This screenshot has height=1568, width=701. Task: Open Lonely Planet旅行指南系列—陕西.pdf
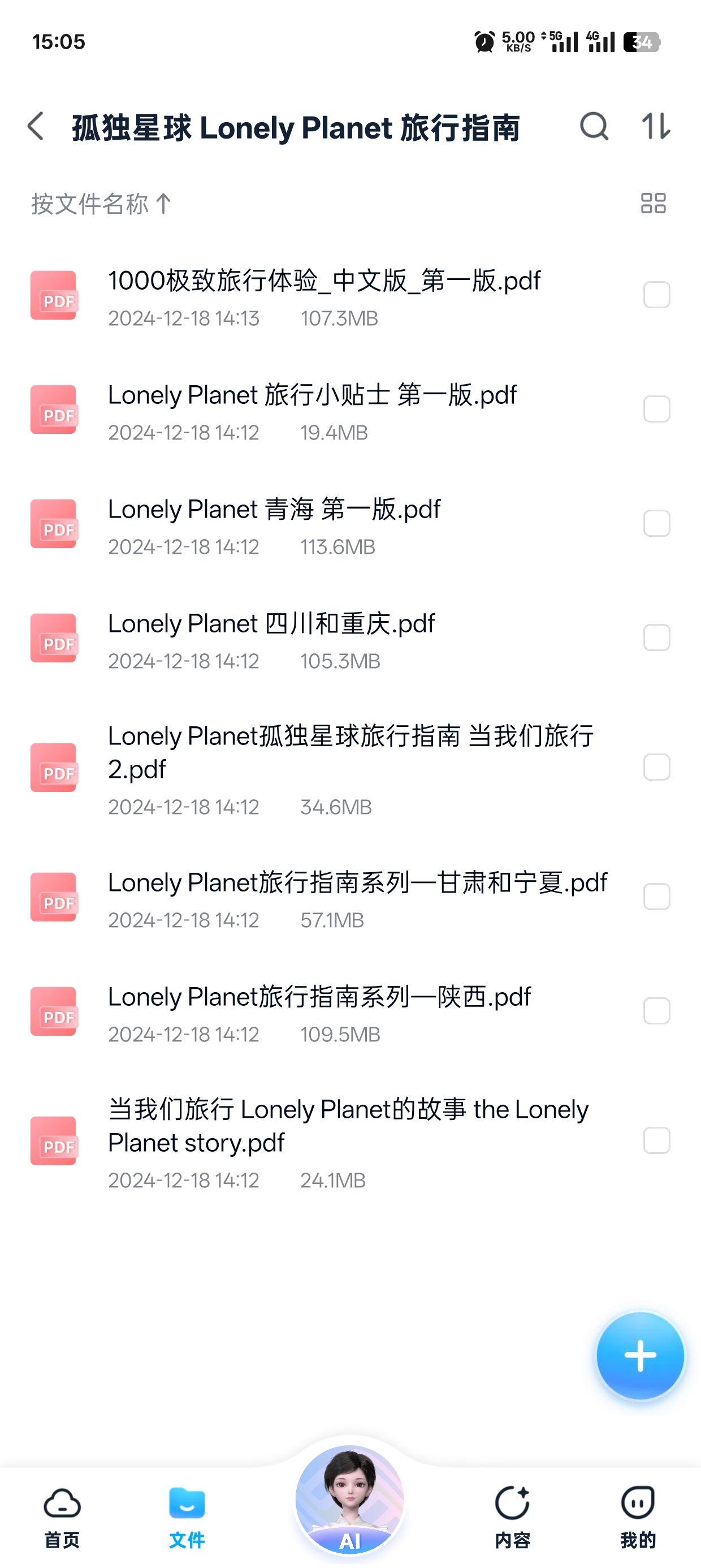coord(319,997)
